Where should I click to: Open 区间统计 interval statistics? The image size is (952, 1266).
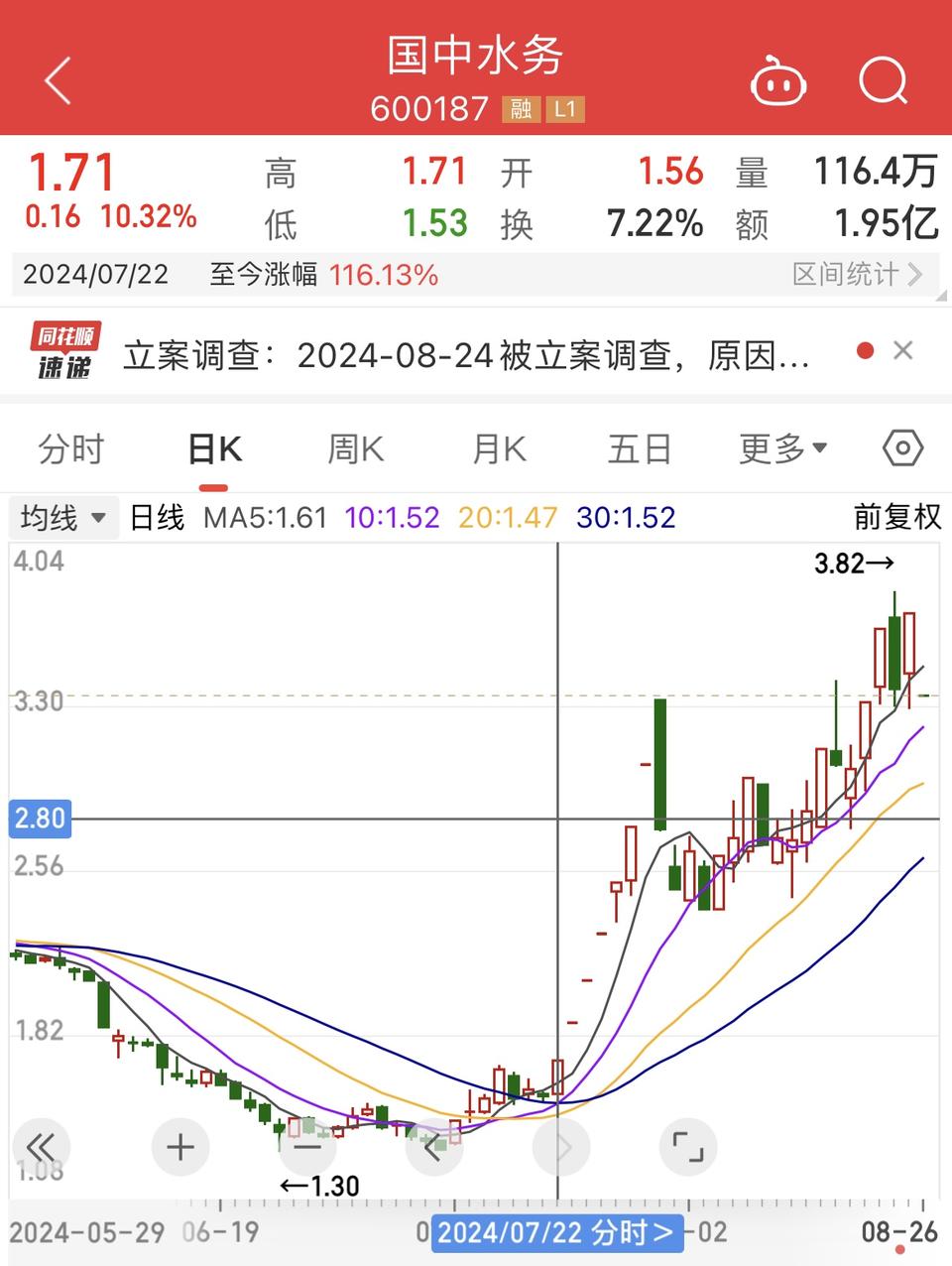click(857, 274)
